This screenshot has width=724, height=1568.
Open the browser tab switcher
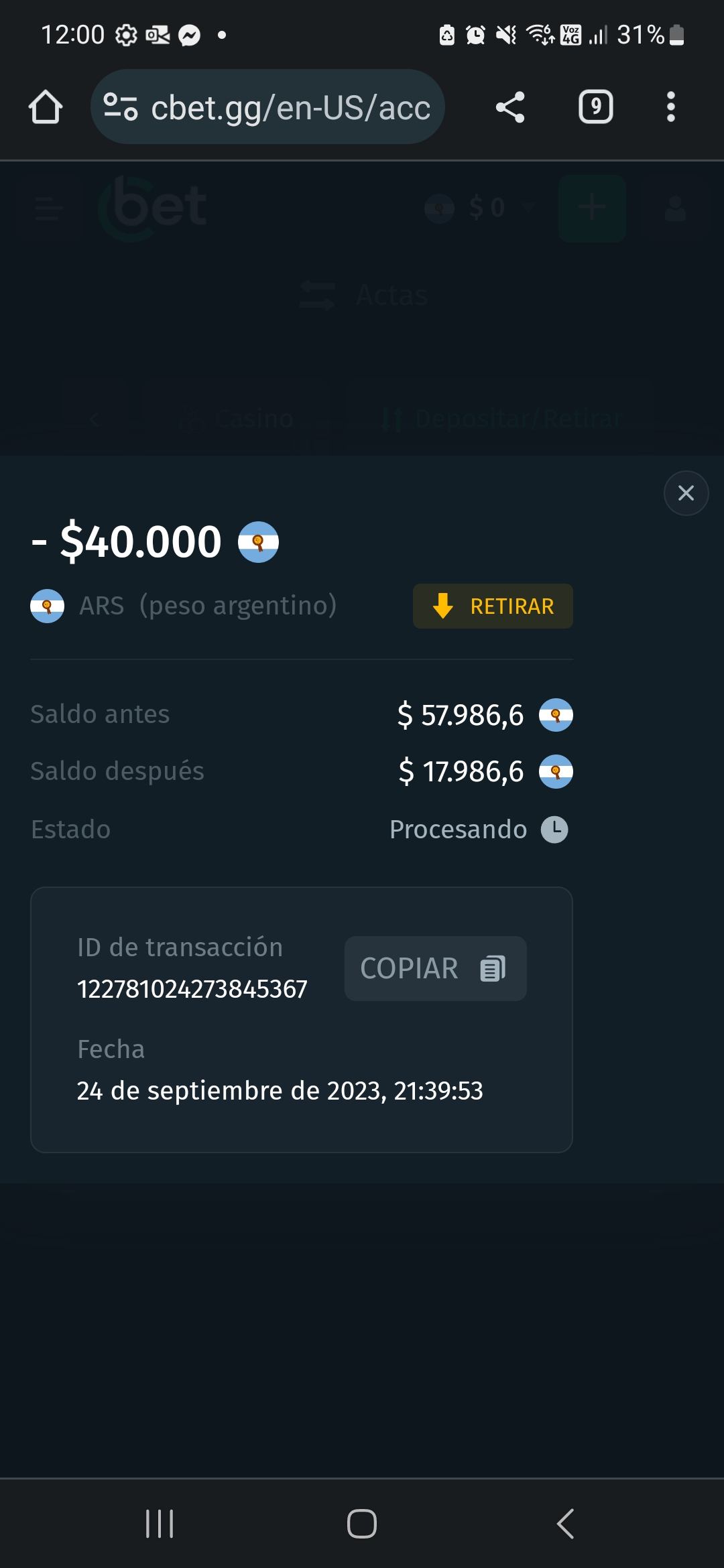(x=595, y=107)
